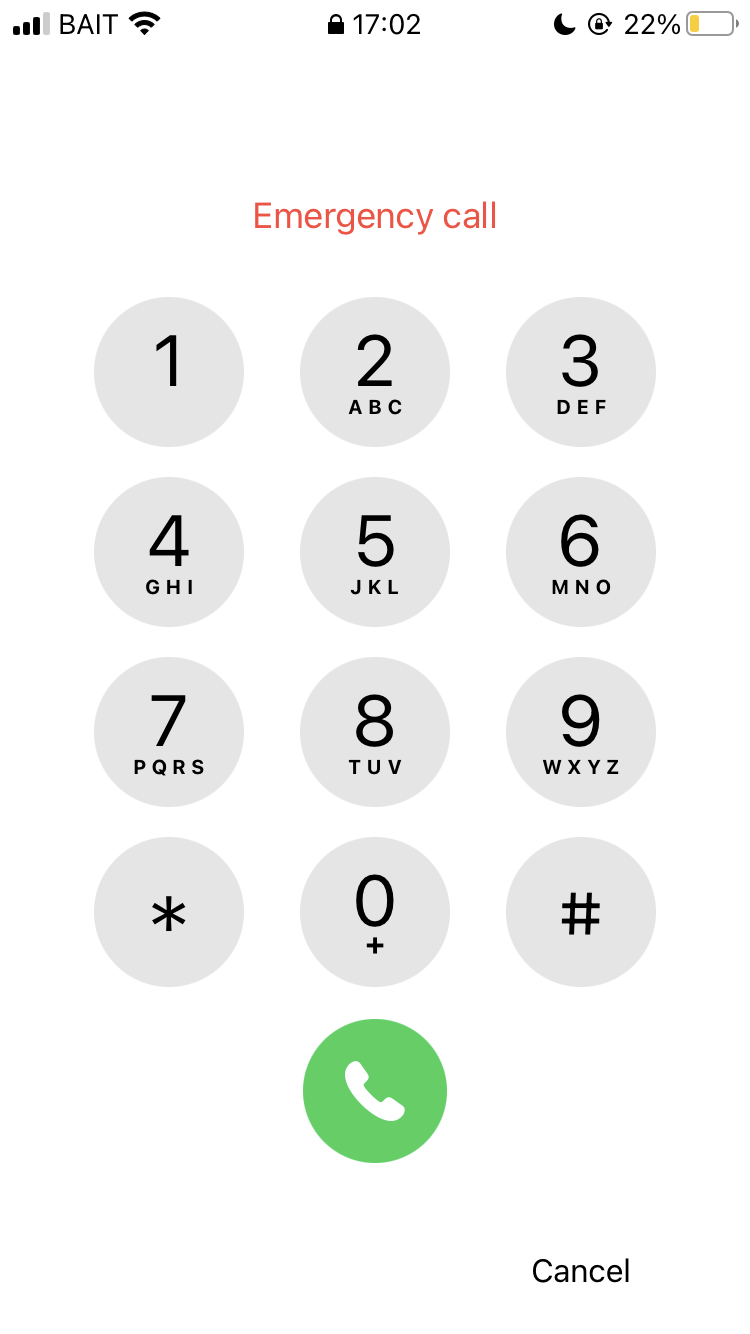Tap the 4 GHI key
The width and height of the screenshot is (750, 1334).
(169, 552)
